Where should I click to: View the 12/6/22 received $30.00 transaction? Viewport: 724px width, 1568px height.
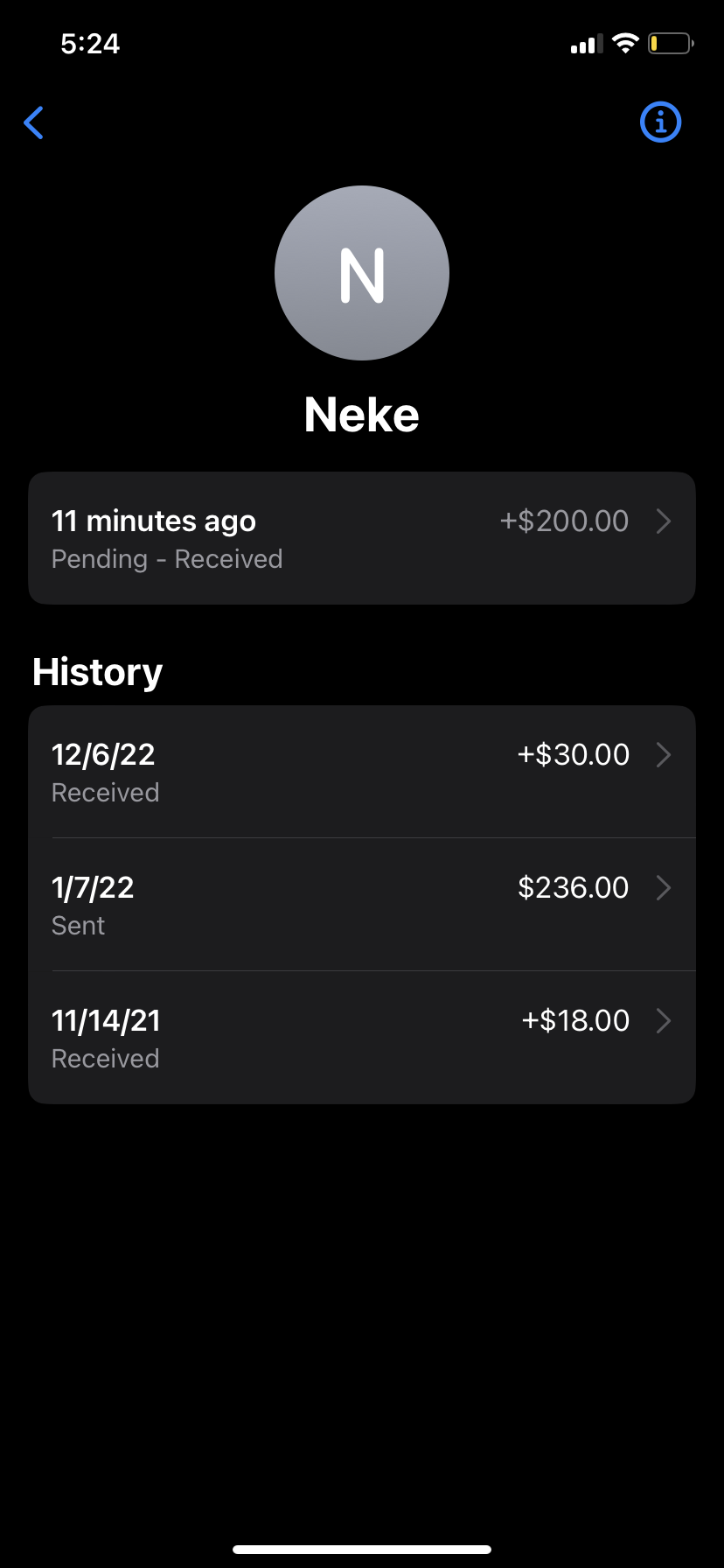pyautogui.click(x=361, y=772)
